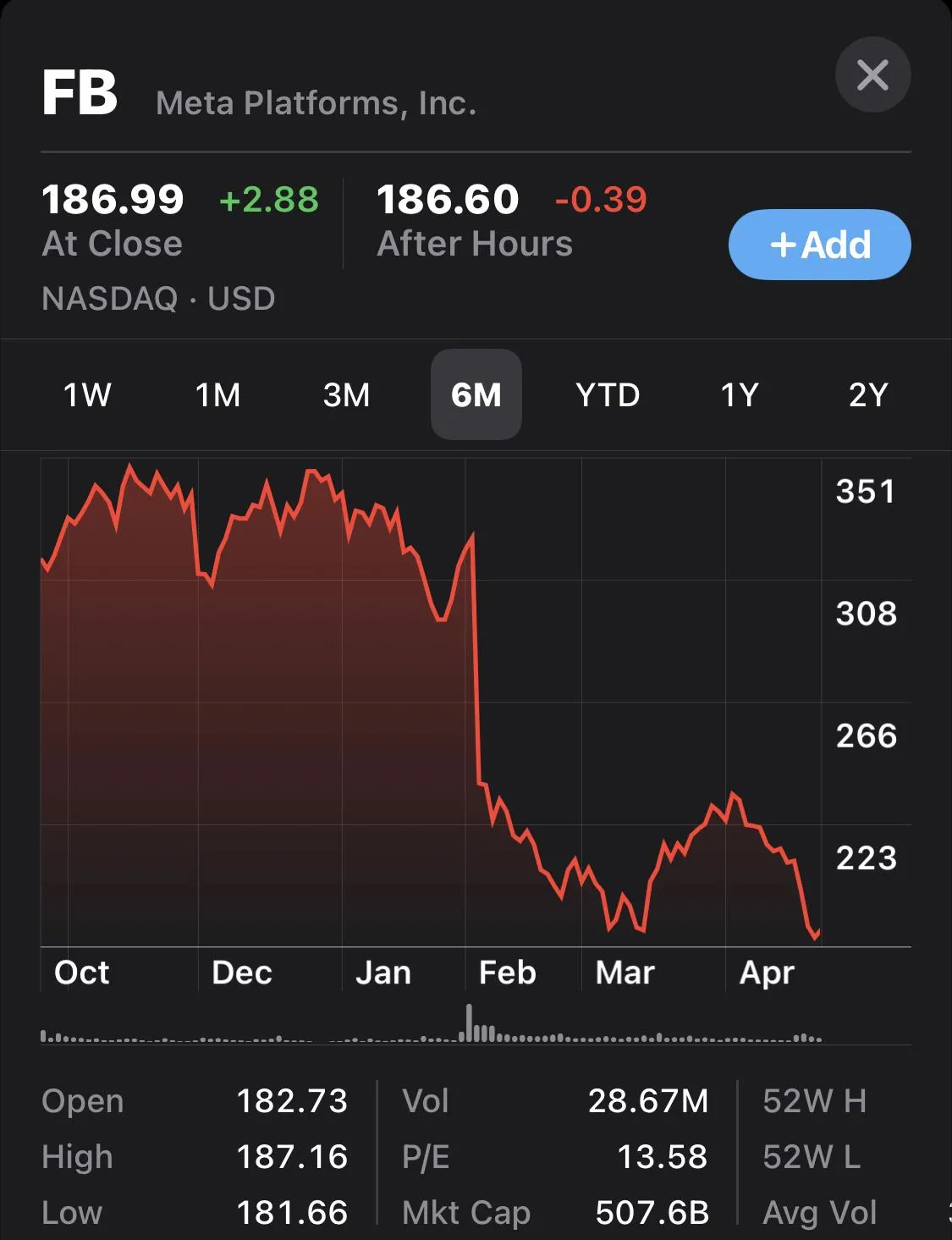Show the 3M price chart

346,394
